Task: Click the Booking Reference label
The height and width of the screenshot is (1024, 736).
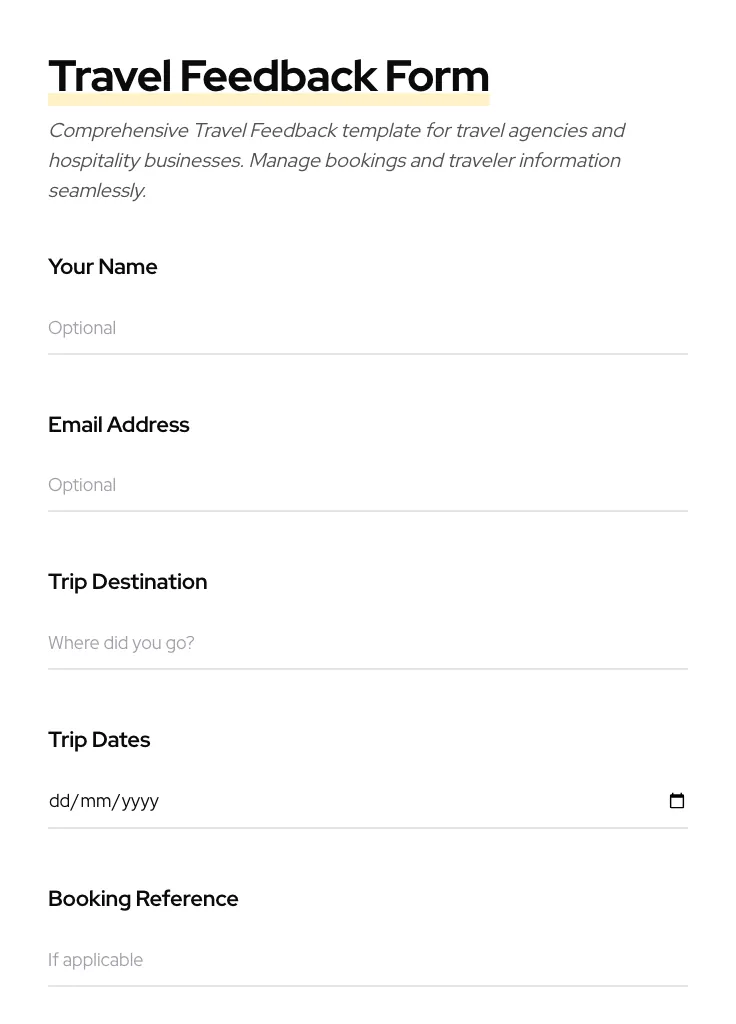Action: pyautogui.click(x=143, y=898)
